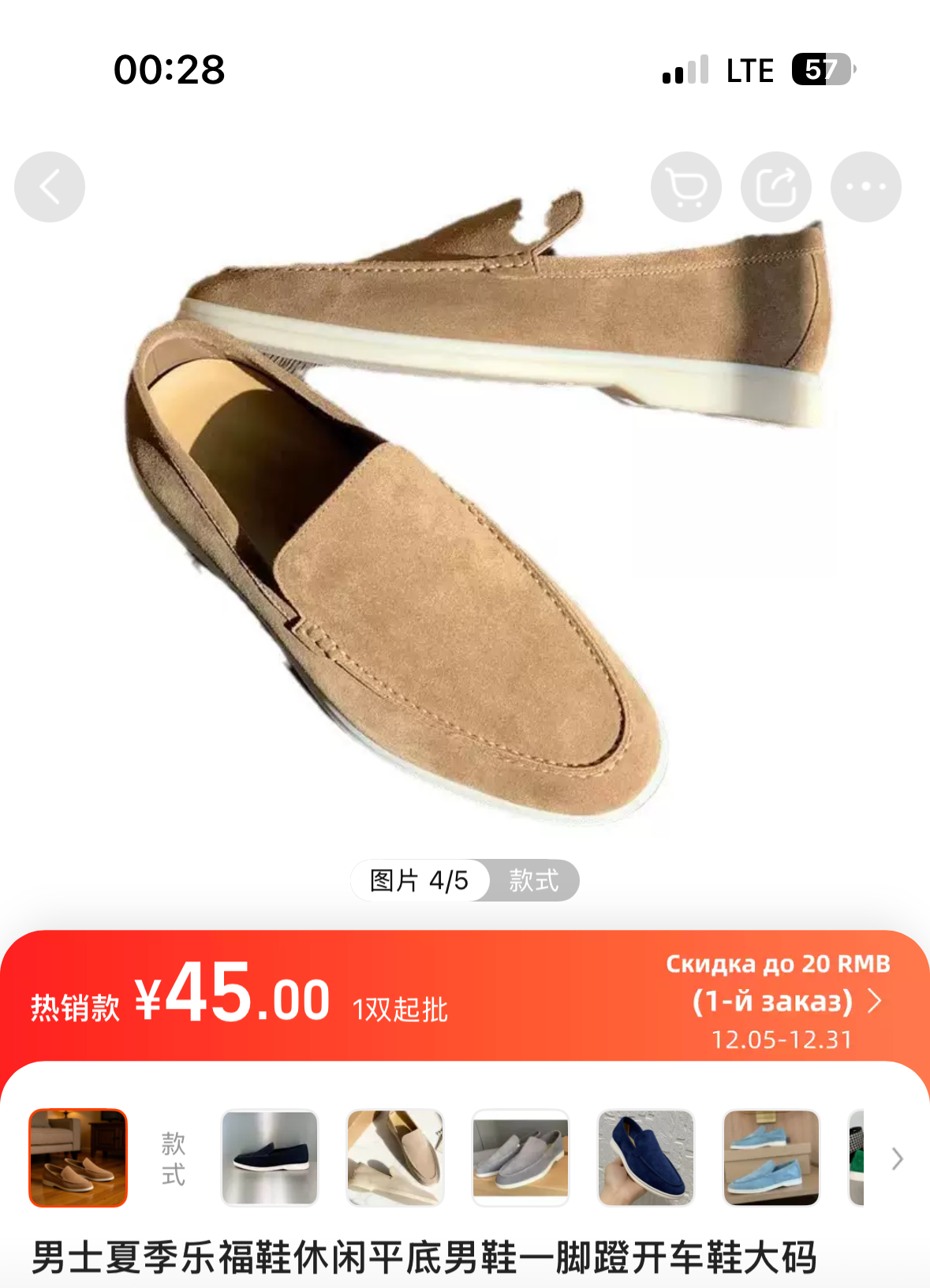Choose the grey loafer style thumbnail
930x1288 pixels.
(x=521, y=1158)
